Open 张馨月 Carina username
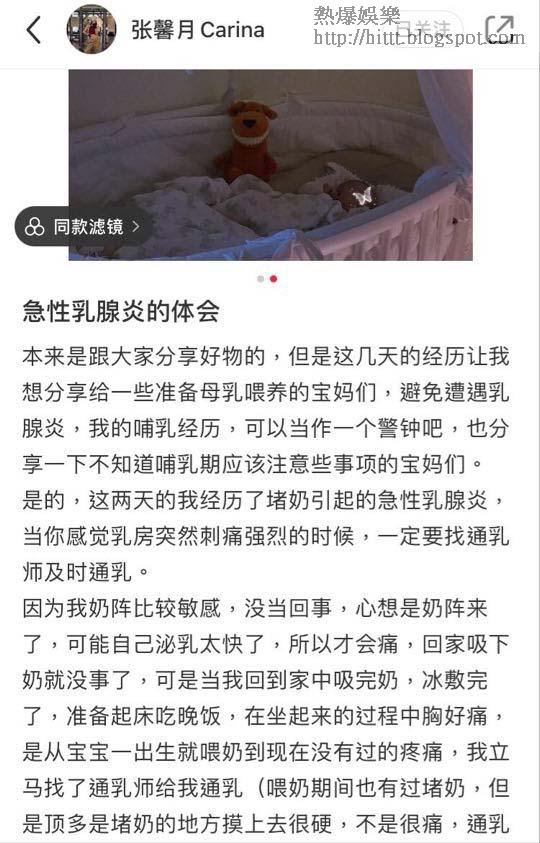Viewport: 540px width, 843px height. click(198, 31)
